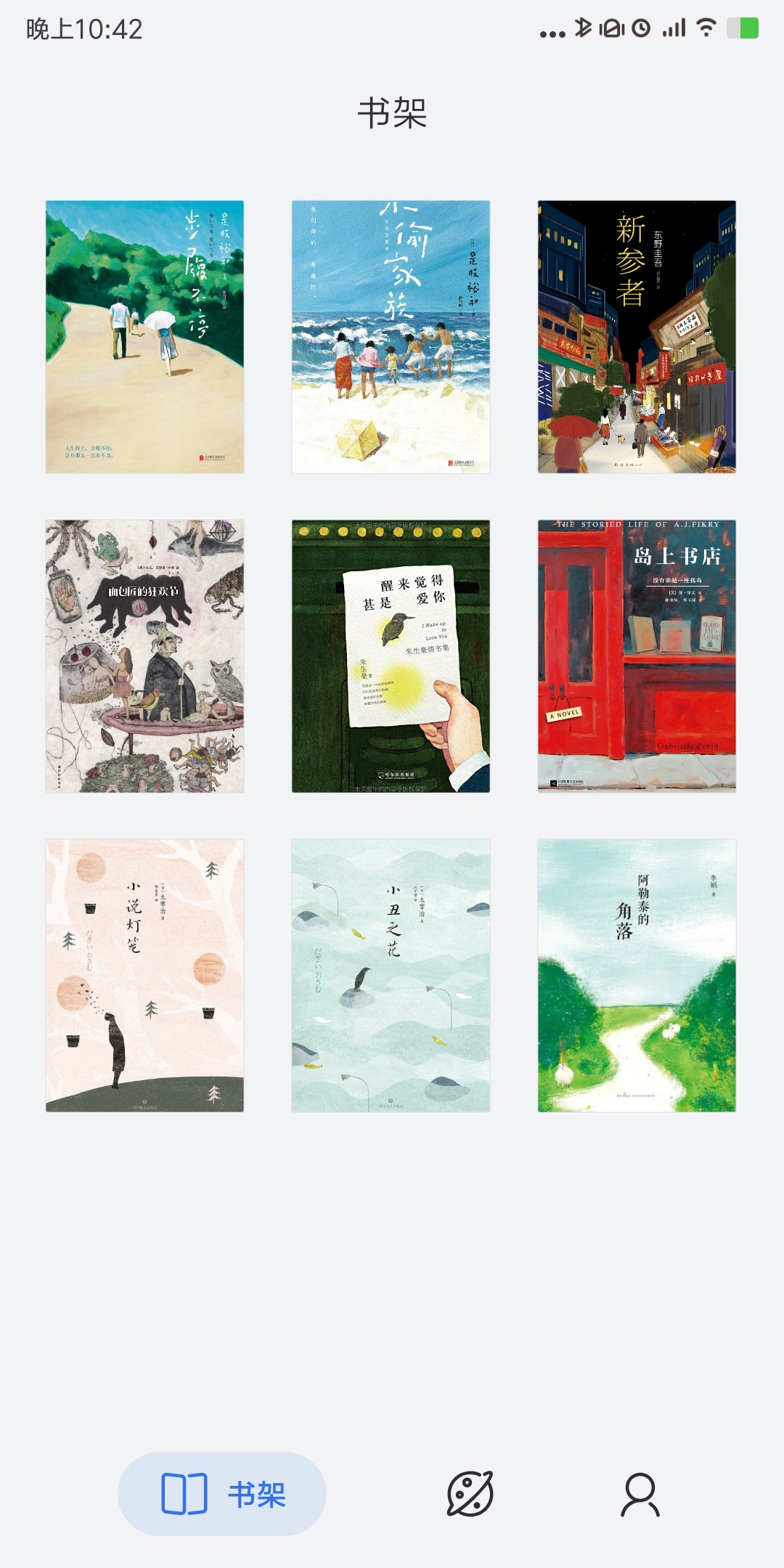The height and width of the screenshot is (1568, 784).
Task: Open the book 新参者
Action: [637, 337]
